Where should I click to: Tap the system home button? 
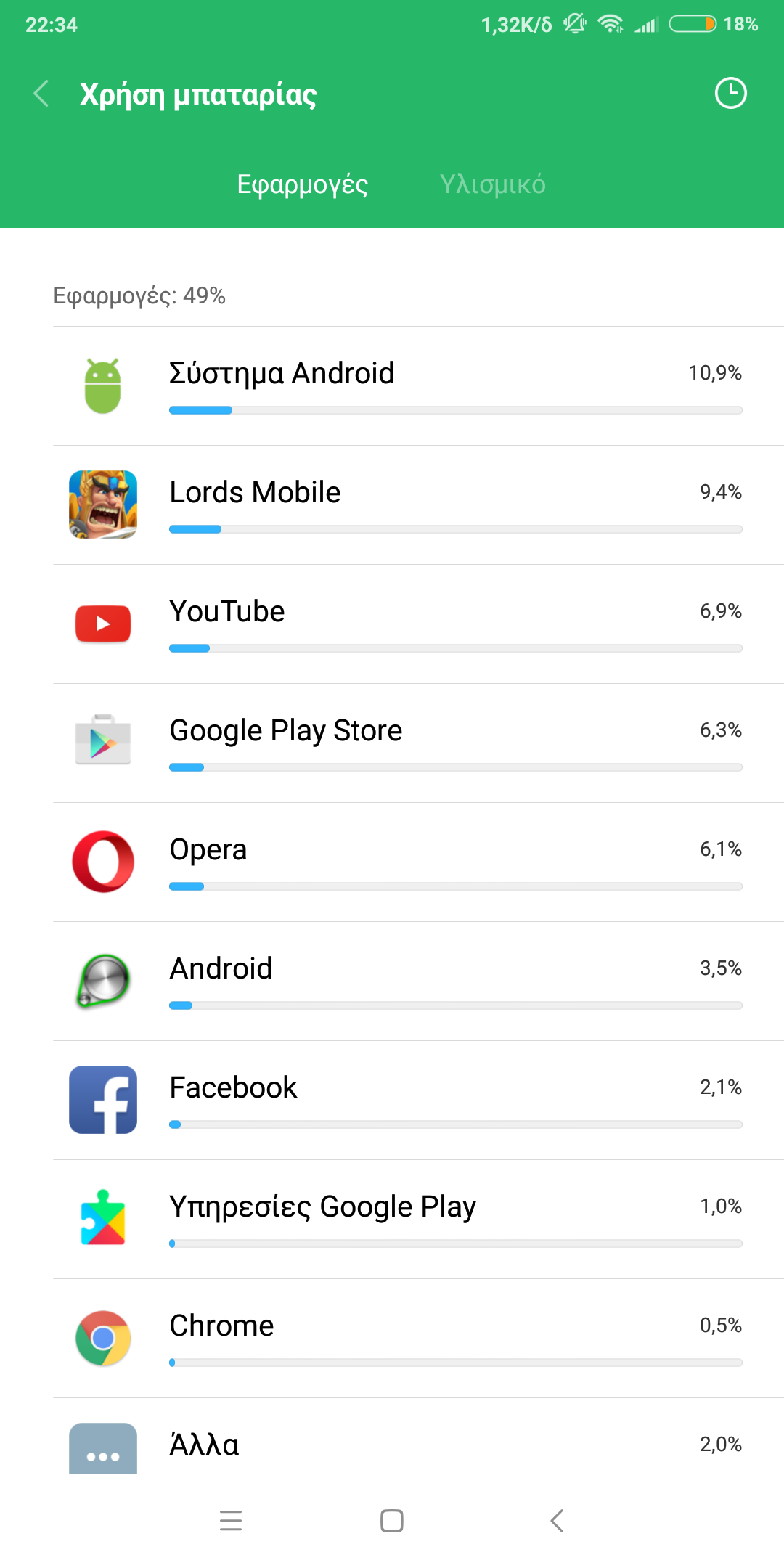pos(392,1521)
